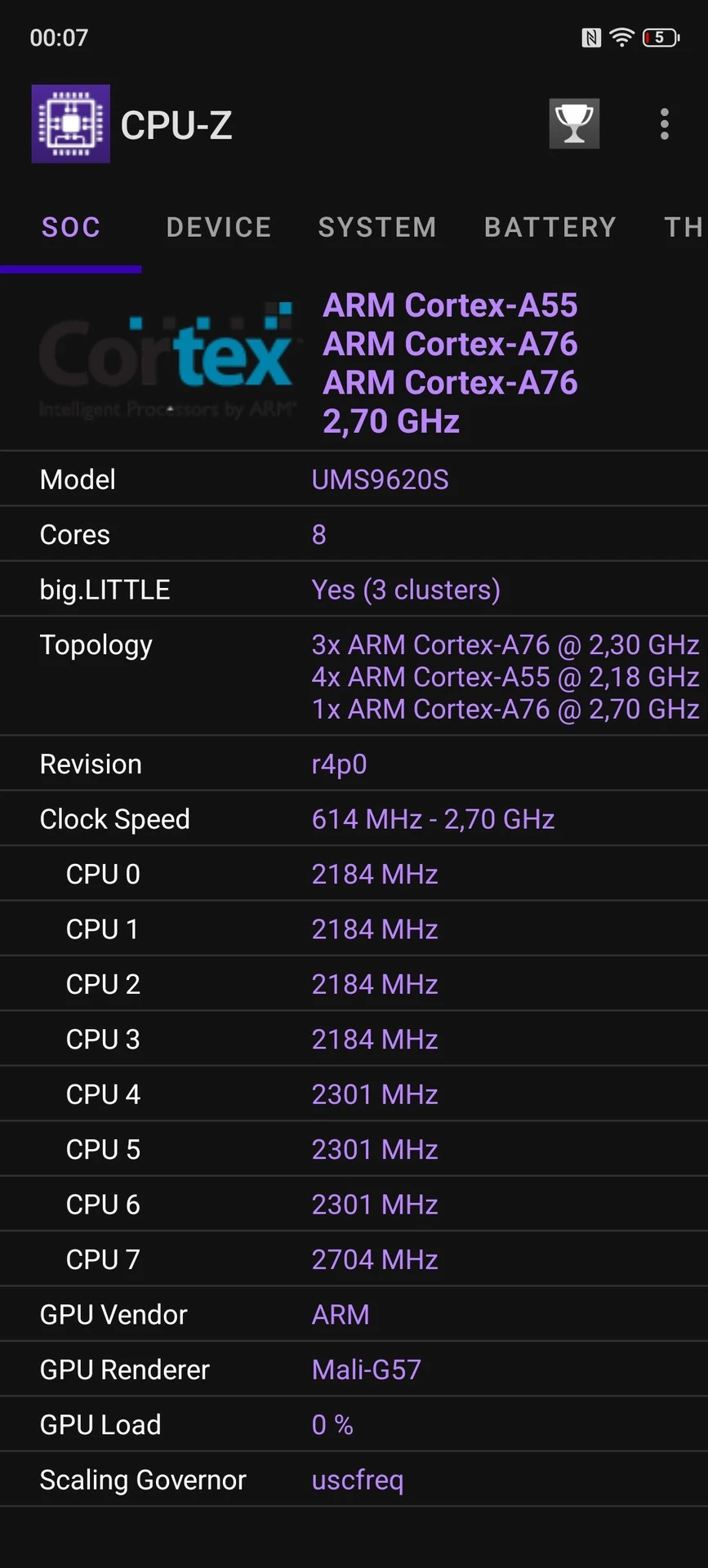Switch to the Battery tab
Screen dimensions: 708x1568
coord(550,227)
